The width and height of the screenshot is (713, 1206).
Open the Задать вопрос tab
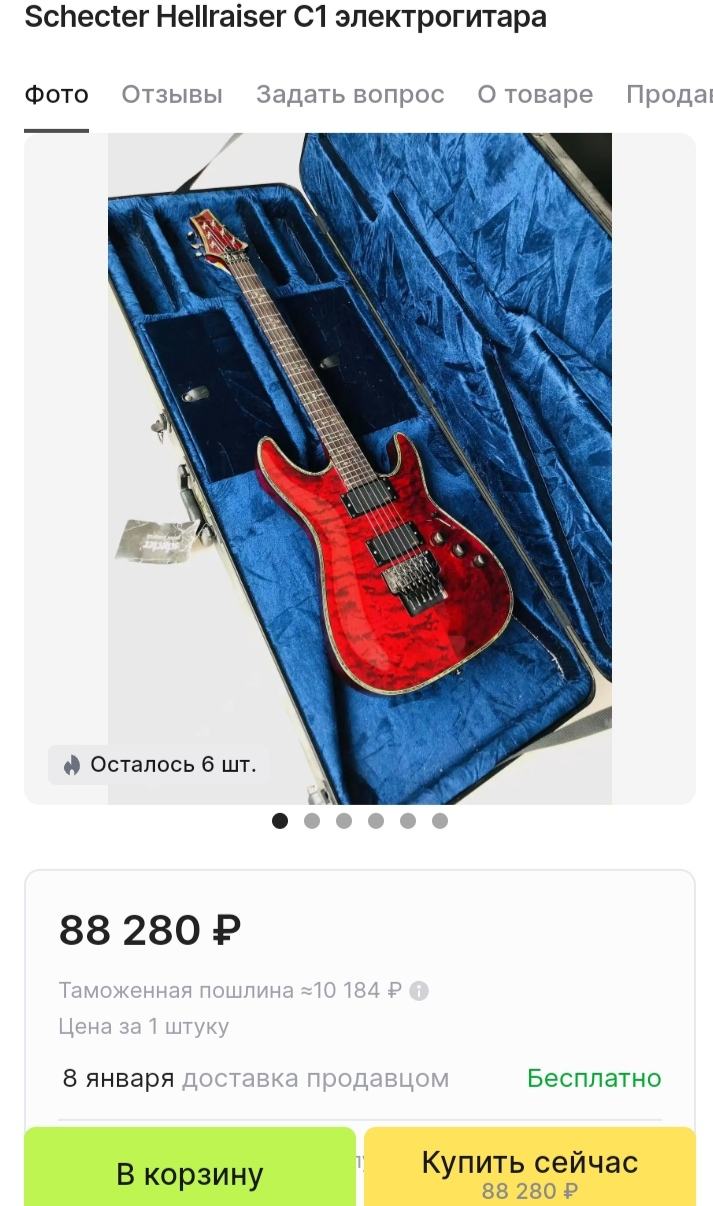(x=350, y=95)
